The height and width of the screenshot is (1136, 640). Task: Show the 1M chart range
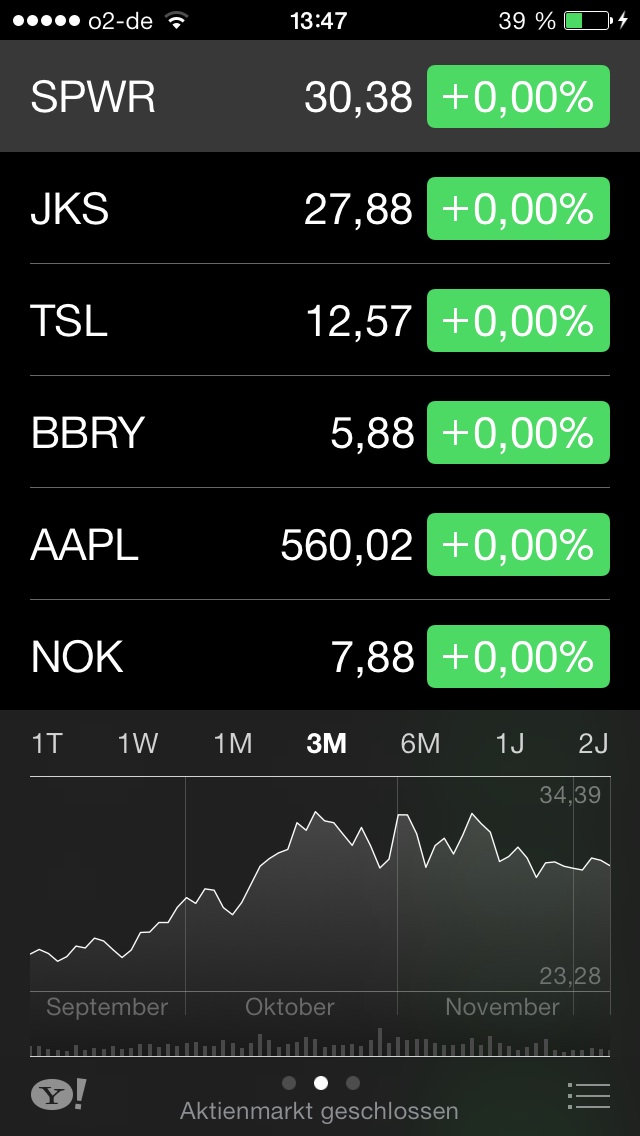pos(232,743)
